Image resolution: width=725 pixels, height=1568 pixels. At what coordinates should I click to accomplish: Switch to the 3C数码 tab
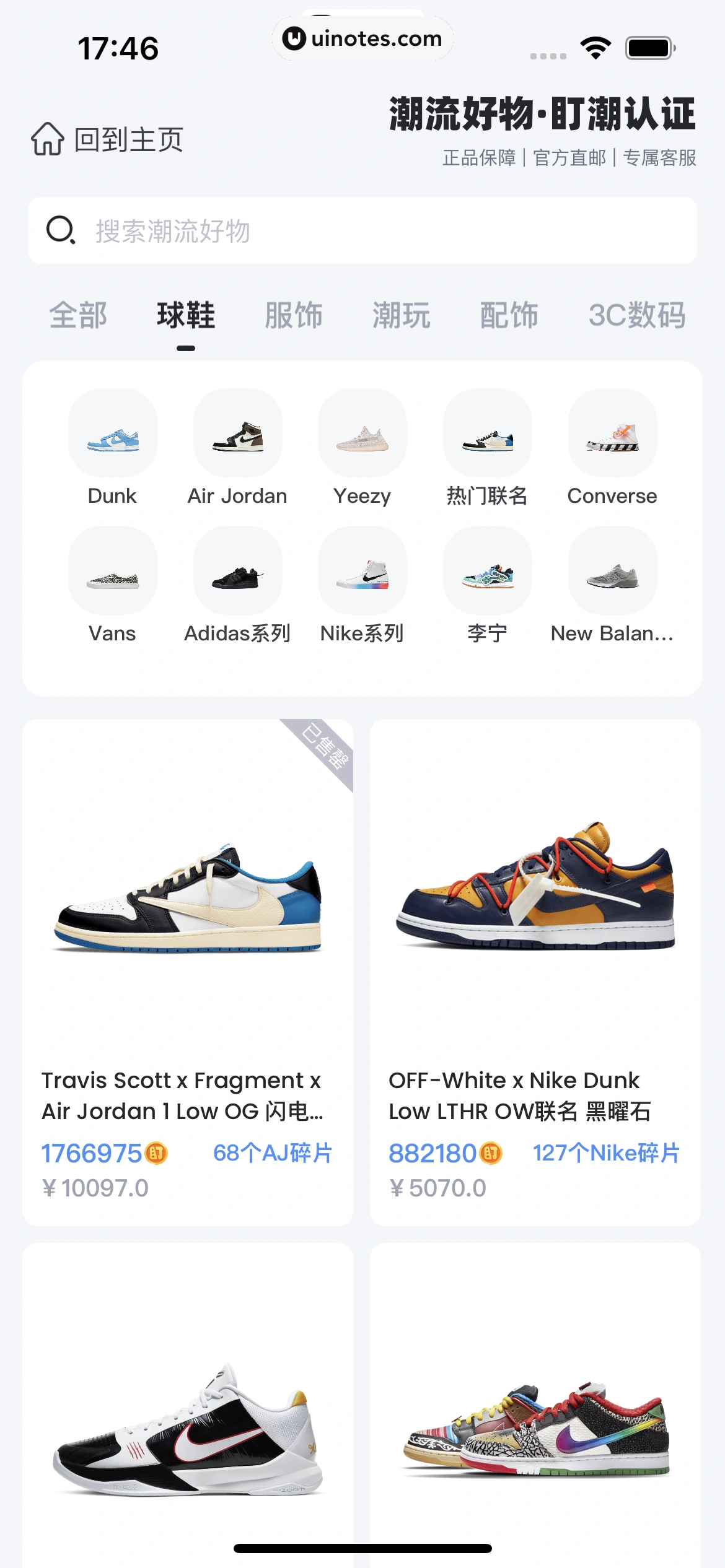(x=636, y=315)
